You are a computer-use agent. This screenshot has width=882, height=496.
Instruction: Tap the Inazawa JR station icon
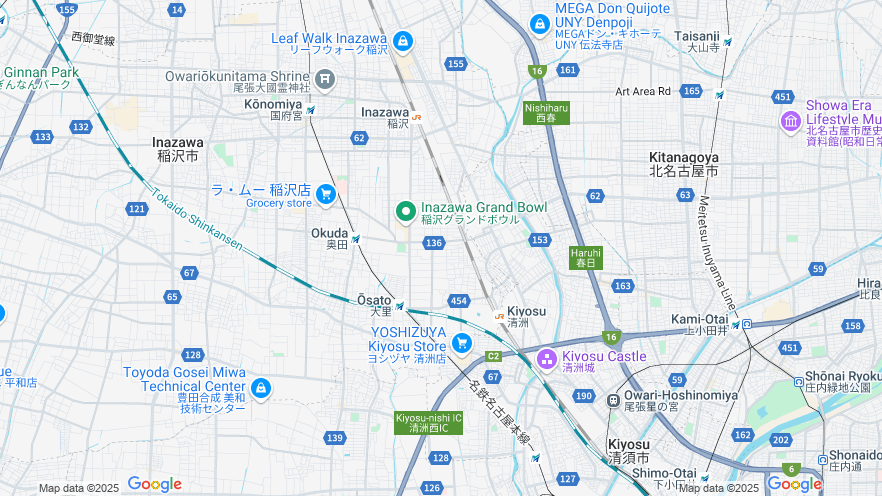point(417,113)
